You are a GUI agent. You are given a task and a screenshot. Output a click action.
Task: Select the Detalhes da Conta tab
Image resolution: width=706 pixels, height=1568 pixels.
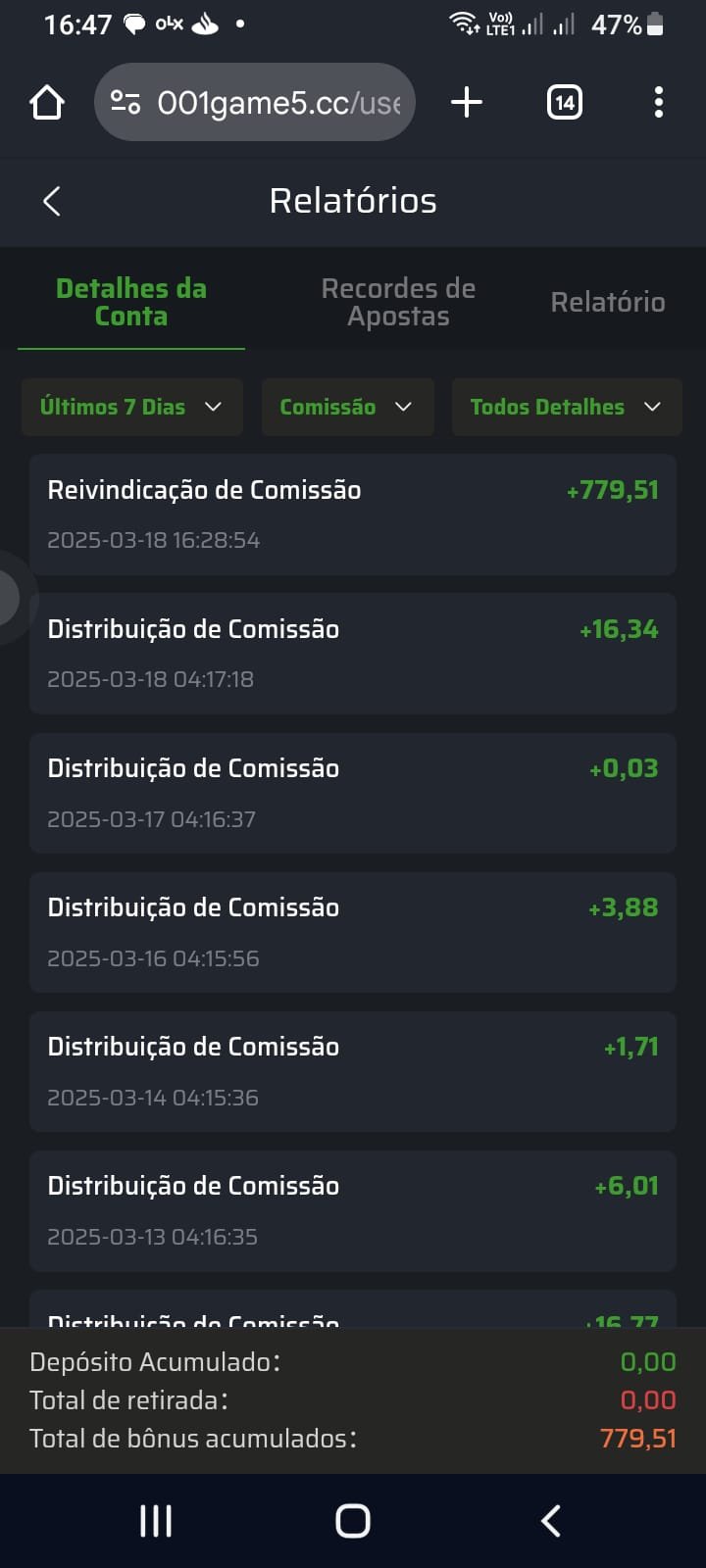[131, 302]
